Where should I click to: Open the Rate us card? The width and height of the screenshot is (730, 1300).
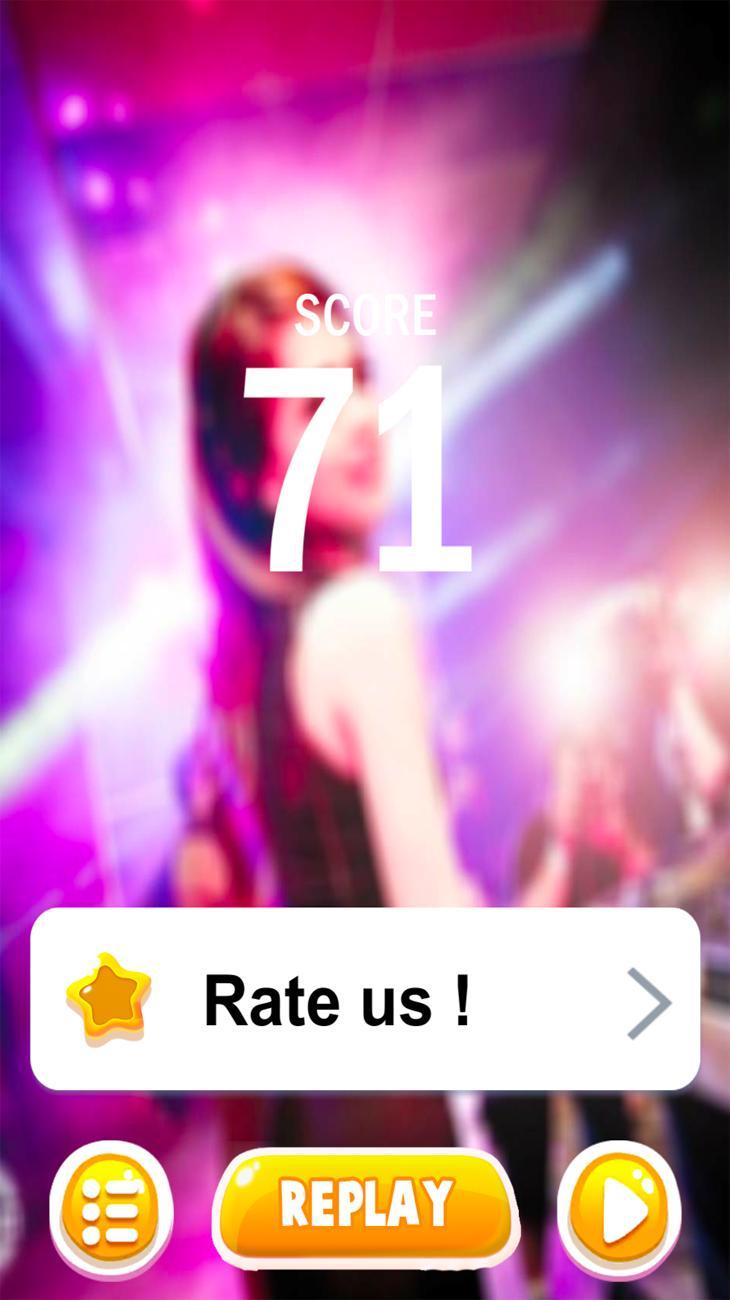365,999
